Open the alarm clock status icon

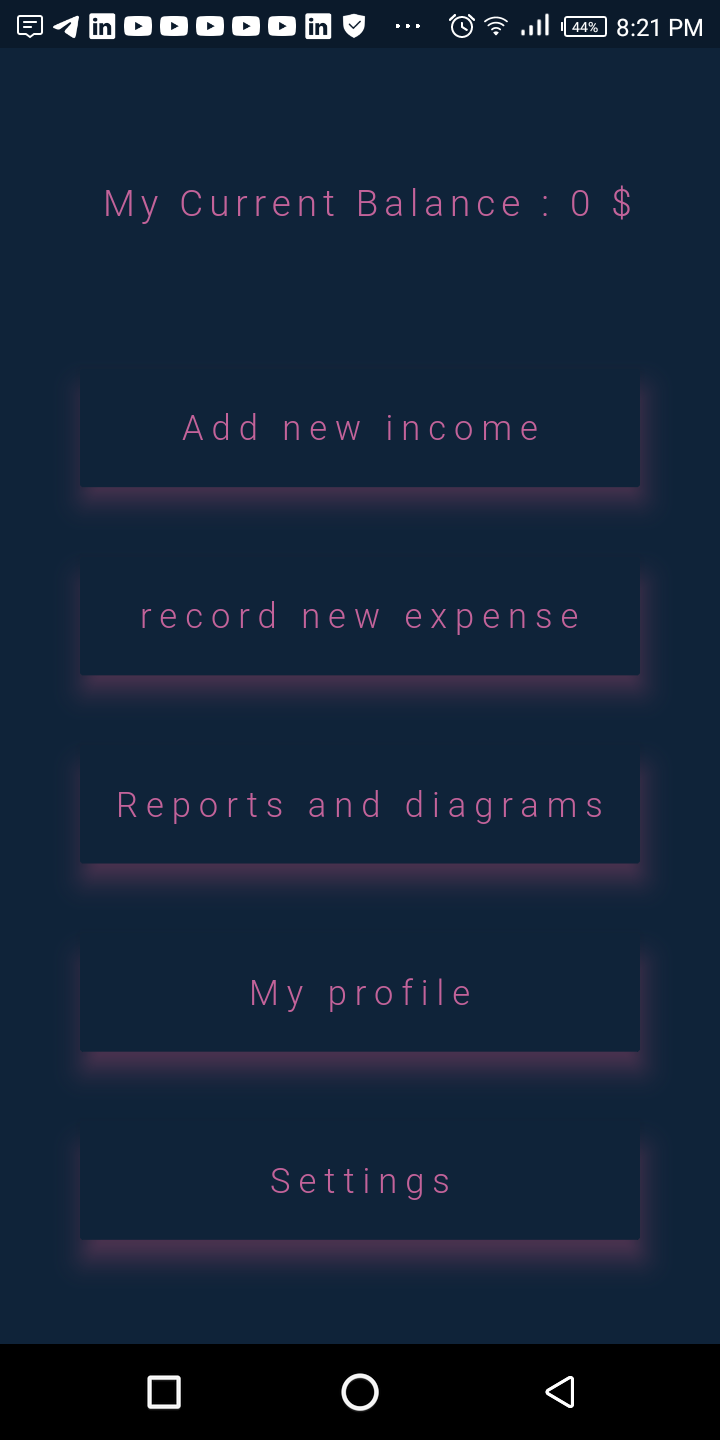pos(461,26)
